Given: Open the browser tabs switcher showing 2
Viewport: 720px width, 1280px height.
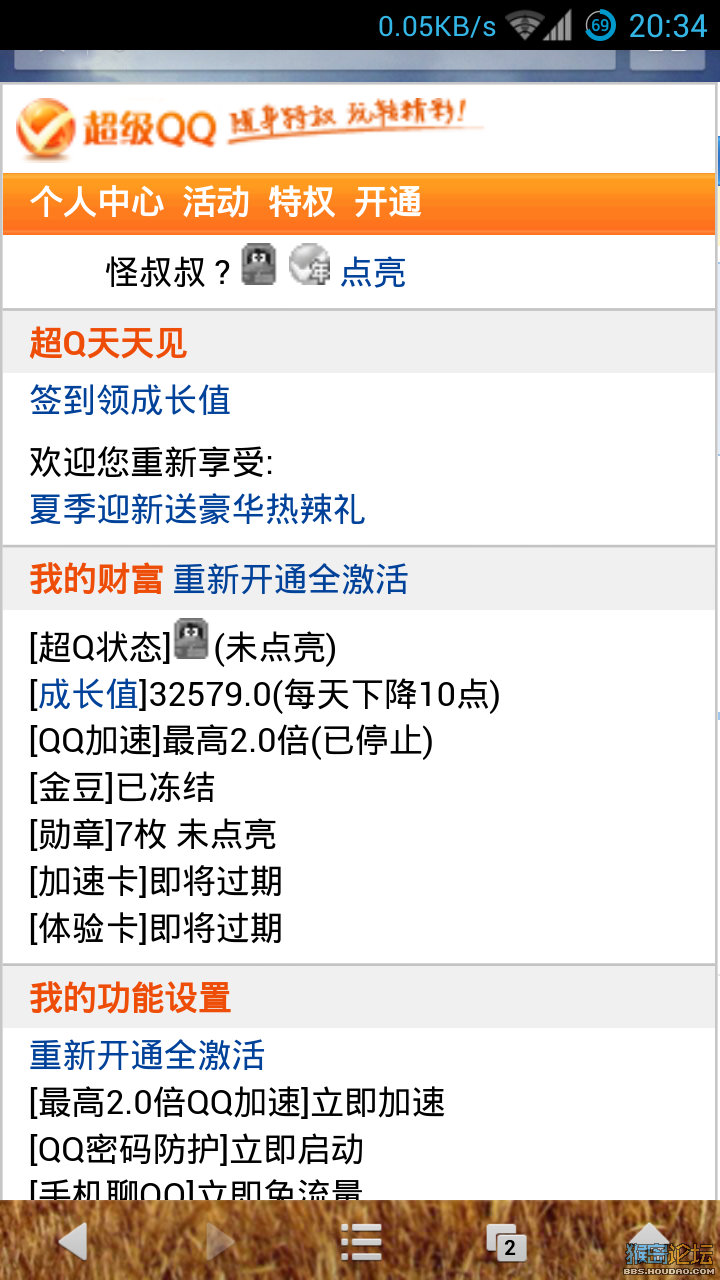Looking at the screenshot, I should [x=507, y=1243].
